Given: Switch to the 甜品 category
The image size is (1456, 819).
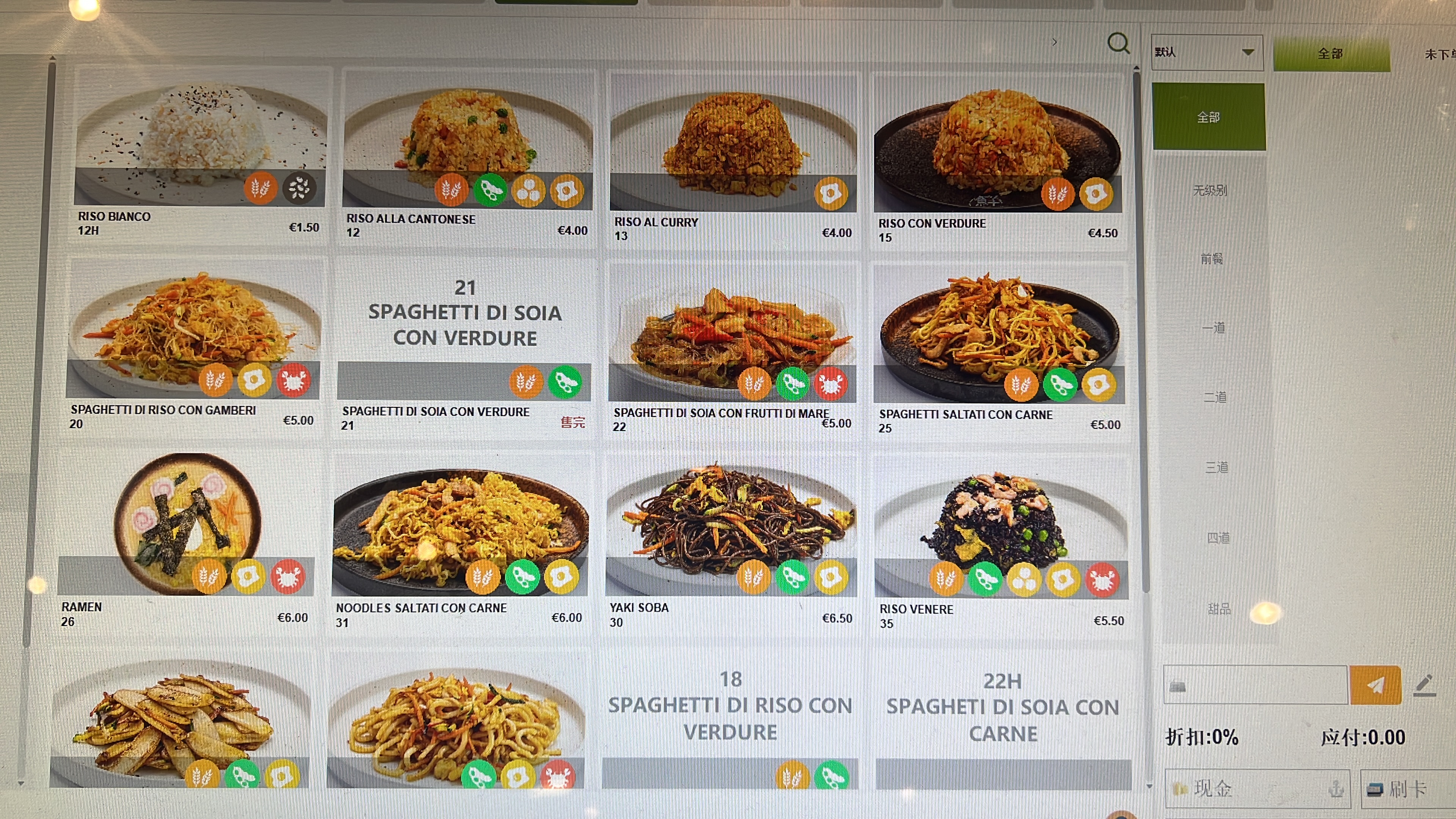Looking at the screenshot, I should [1219, 609].
